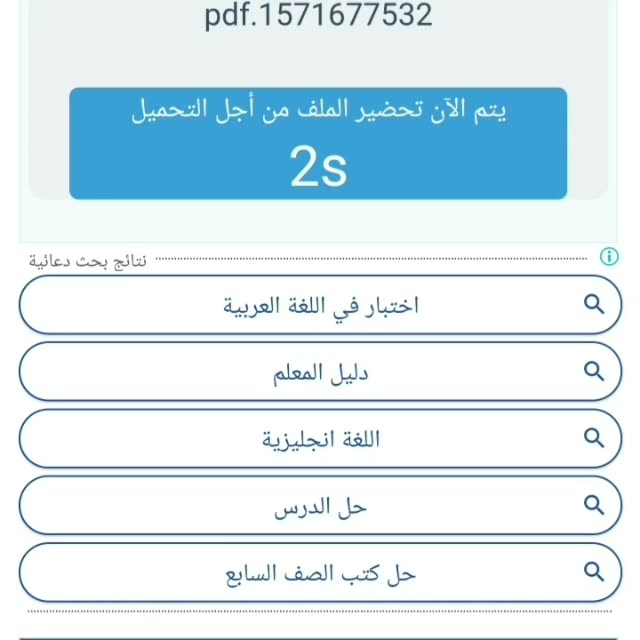Open the ad info icon

click(609, 257)
